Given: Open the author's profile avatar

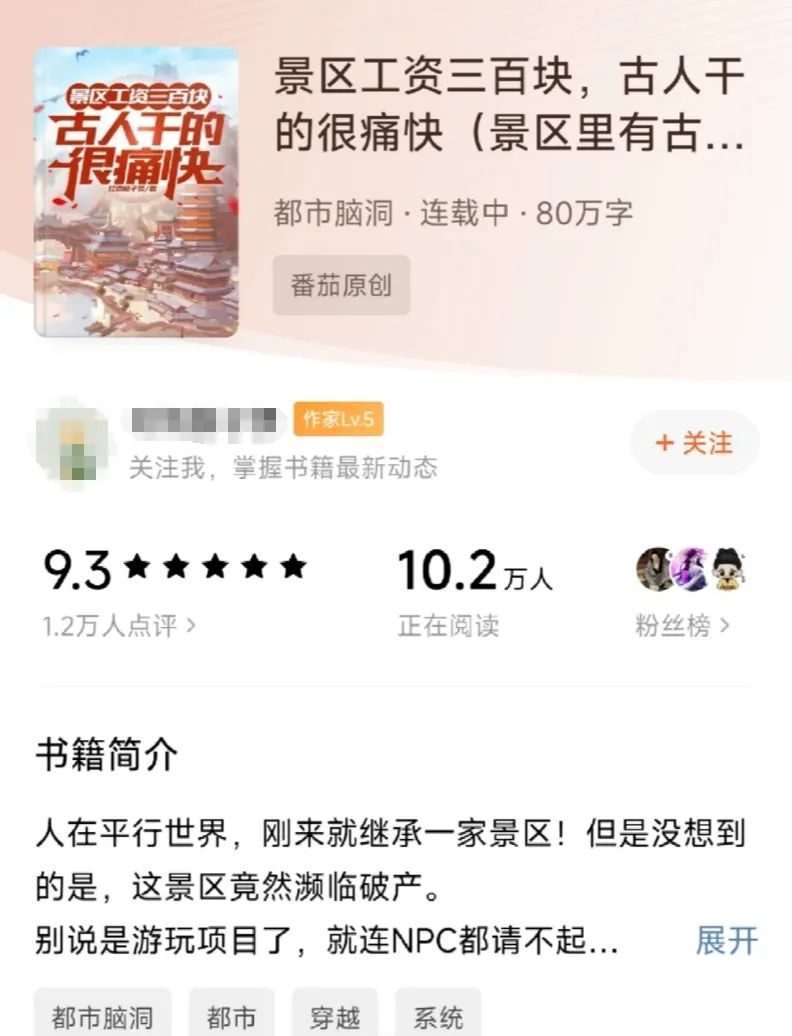Looking at the screenshot, I should pyautogui.click(x=71, y=444).
